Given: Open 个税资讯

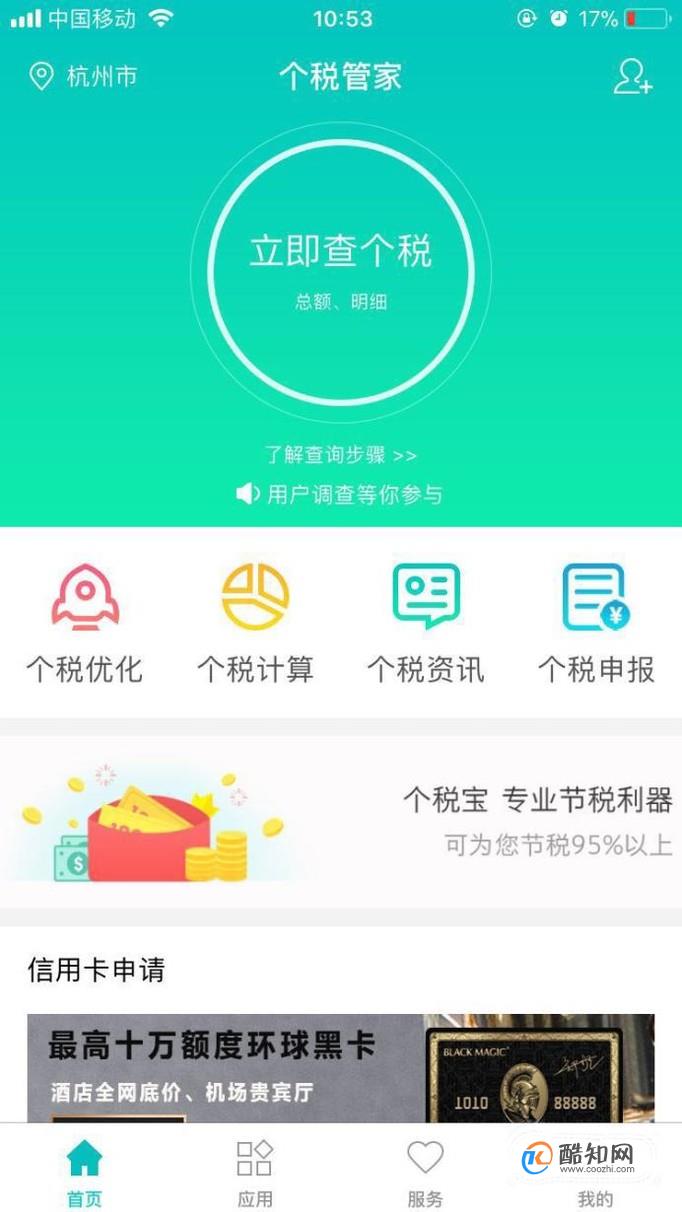Looking at the screenshot, I should [426, 624].
